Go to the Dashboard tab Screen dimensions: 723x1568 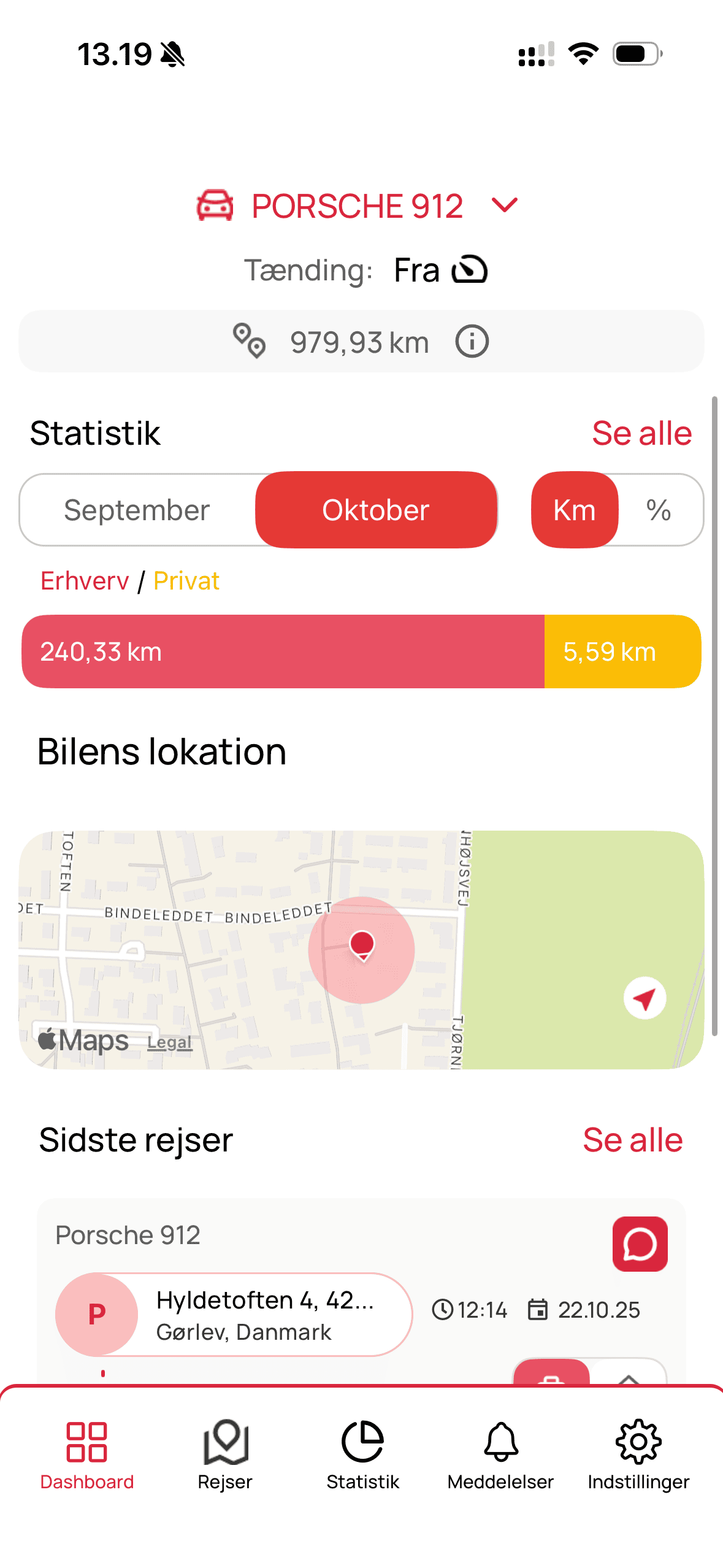pyautogui.click(x=86, y=1455)
